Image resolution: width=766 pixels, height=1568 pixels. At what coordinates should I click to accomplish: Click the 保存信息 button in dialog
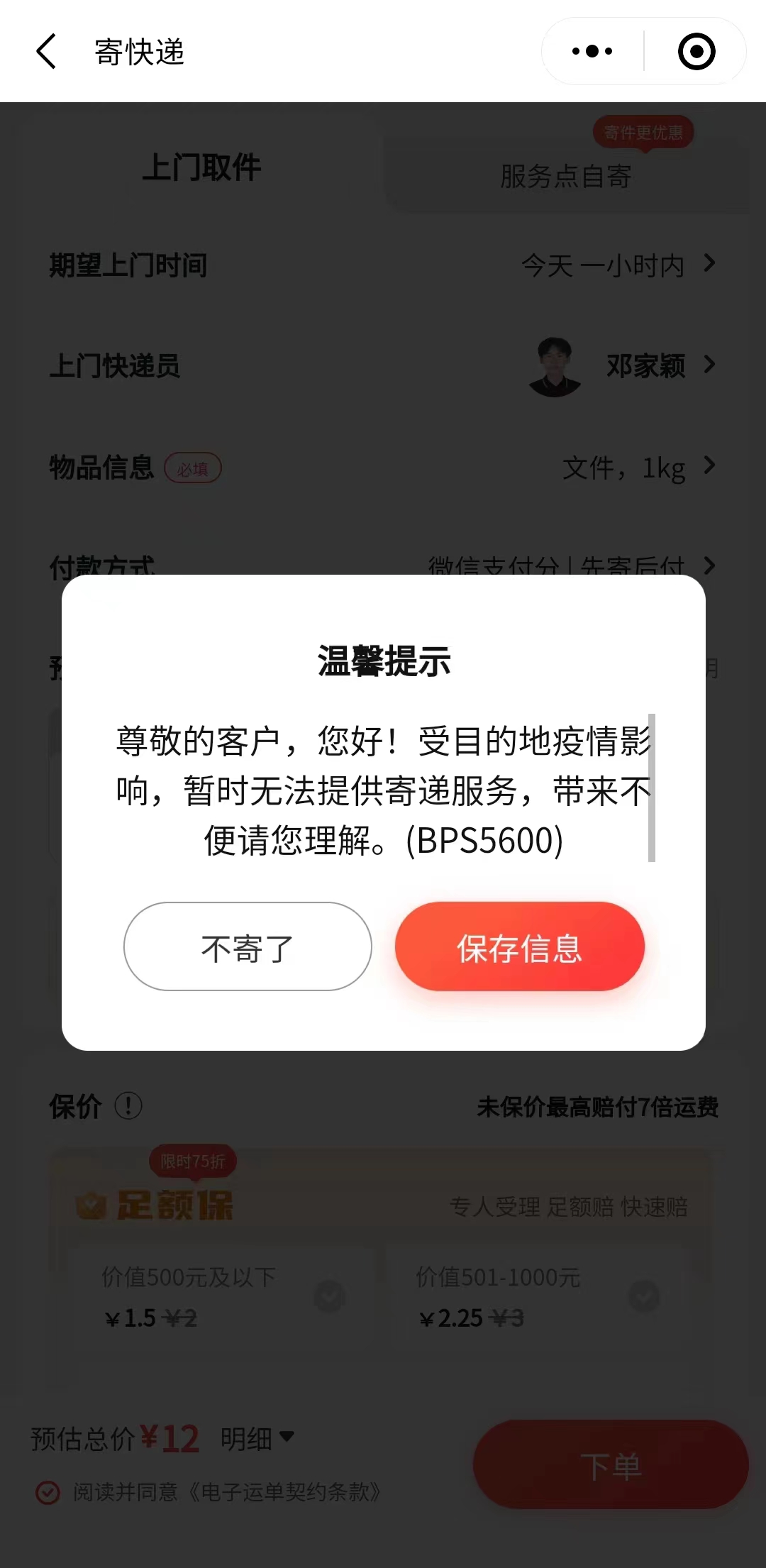(x=520, y=947)
